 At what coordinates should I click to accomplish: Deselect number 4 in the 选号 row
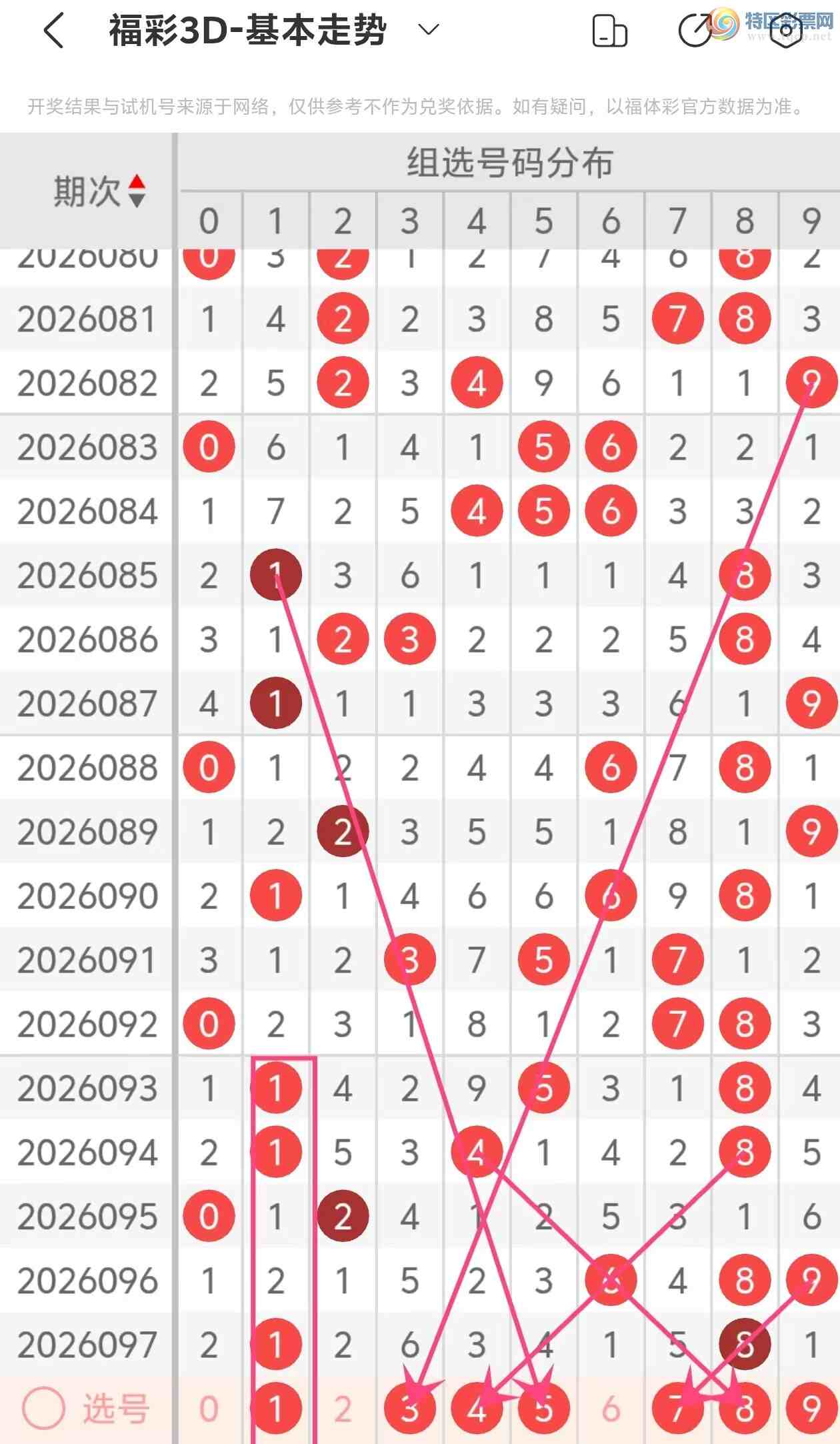[x=476, y=1409]
